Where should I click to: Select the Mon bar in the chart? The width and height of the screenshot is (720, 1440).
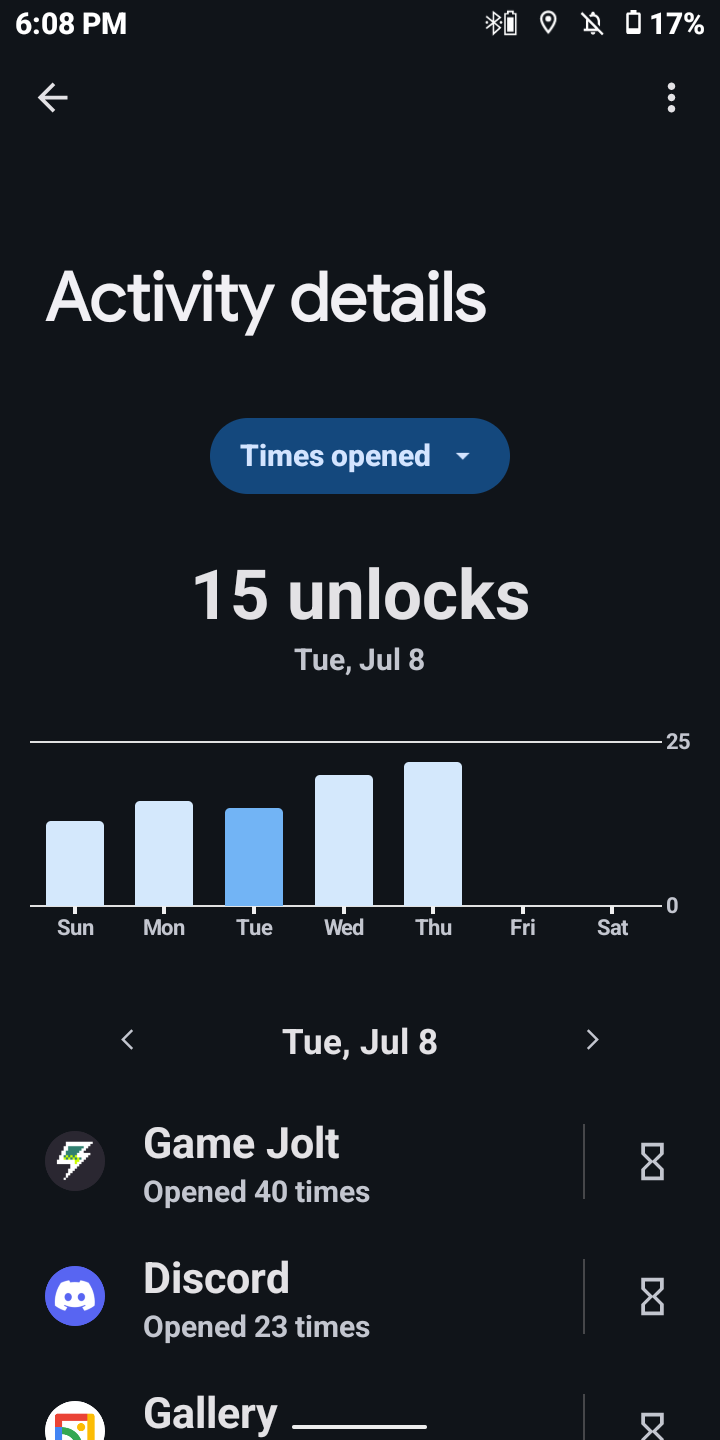[x=164, y=853]
